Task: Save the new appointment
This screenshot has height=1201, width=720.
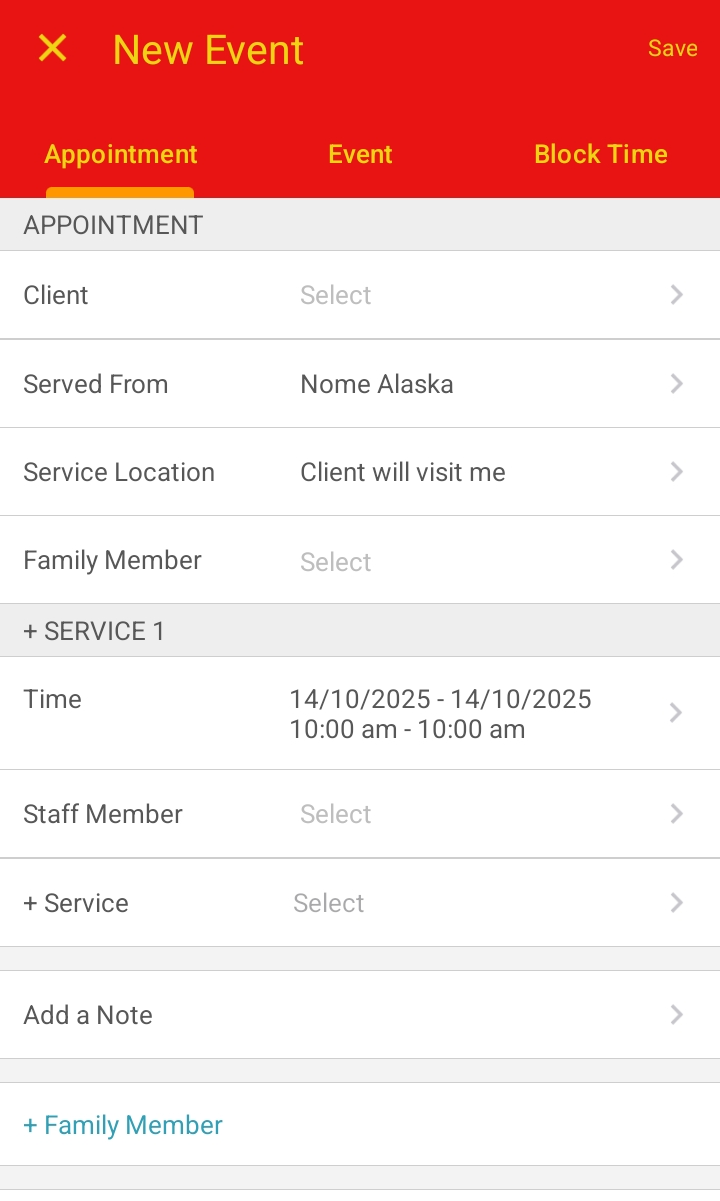Action: click(672, 48)
